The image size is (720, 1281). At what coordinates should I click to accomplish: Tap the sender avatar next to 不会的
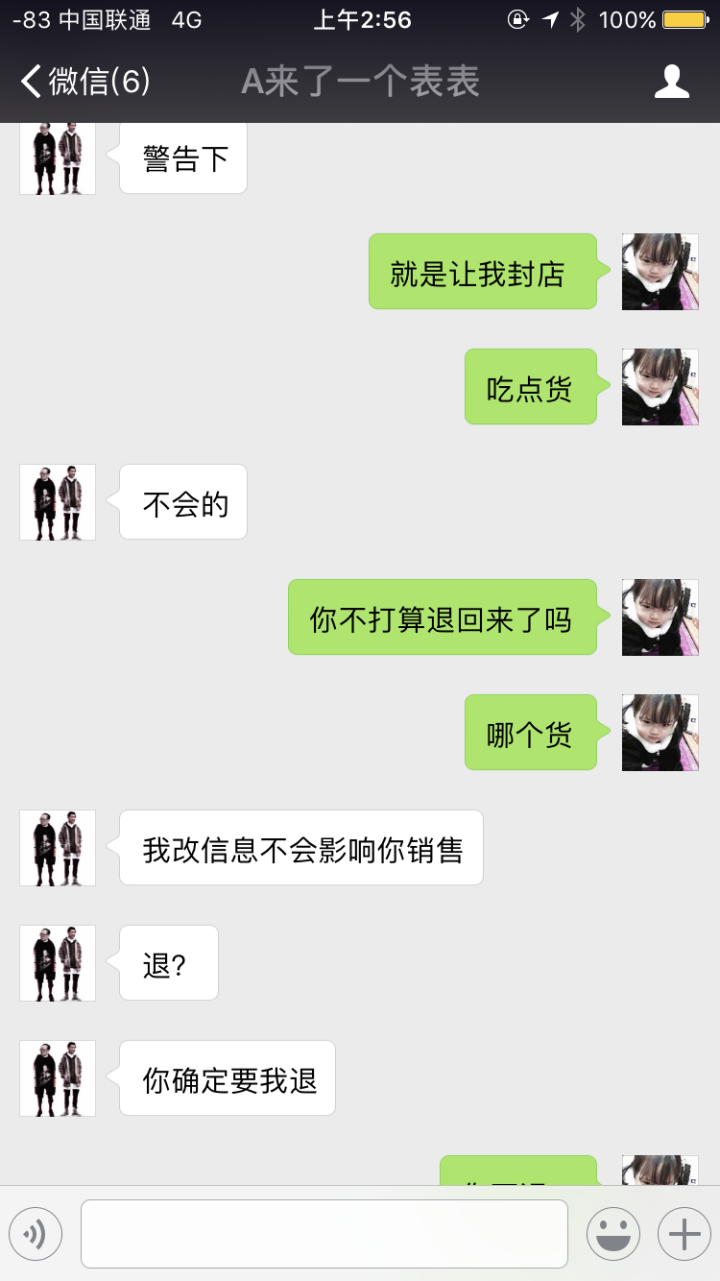tap(58, 502)
